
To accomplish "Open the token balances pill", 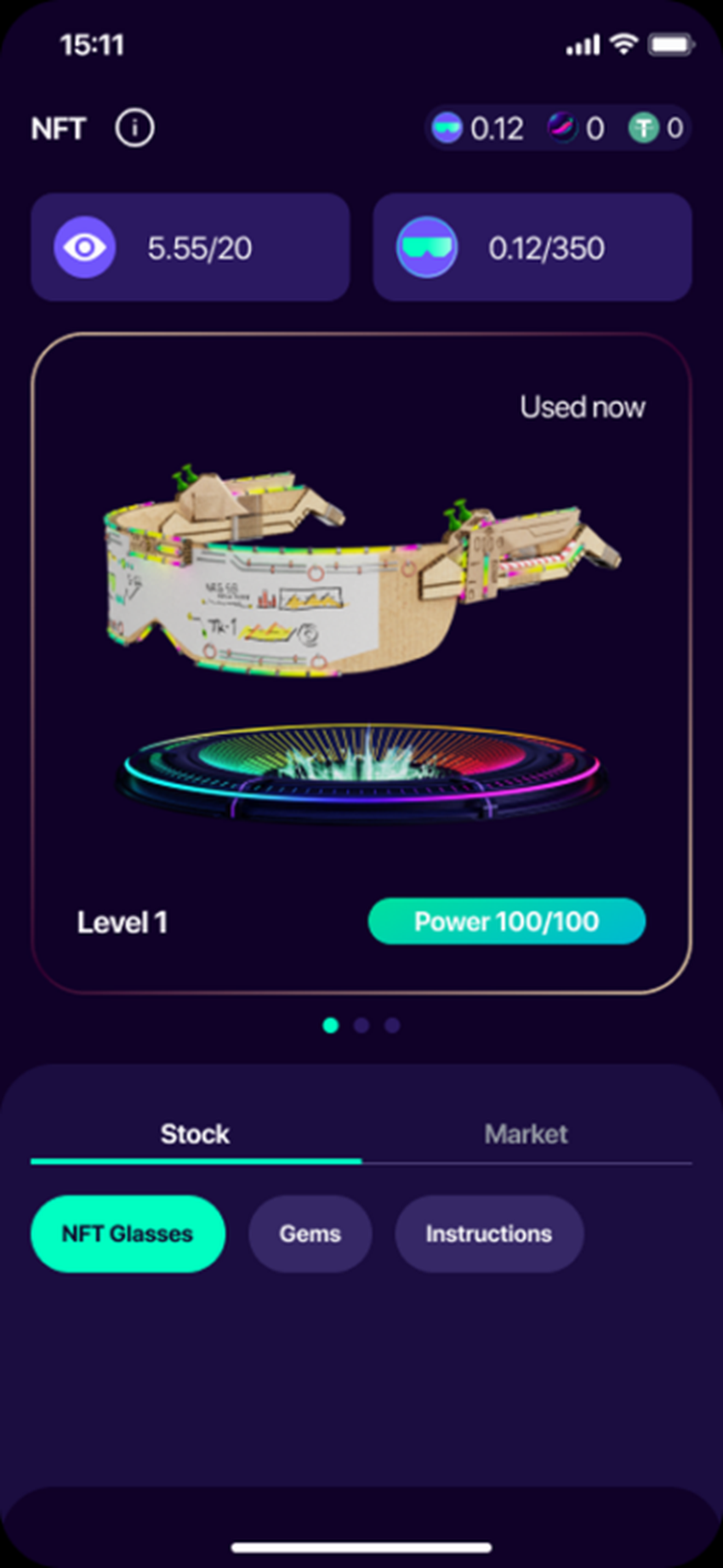I will click(x=557, y=128).
